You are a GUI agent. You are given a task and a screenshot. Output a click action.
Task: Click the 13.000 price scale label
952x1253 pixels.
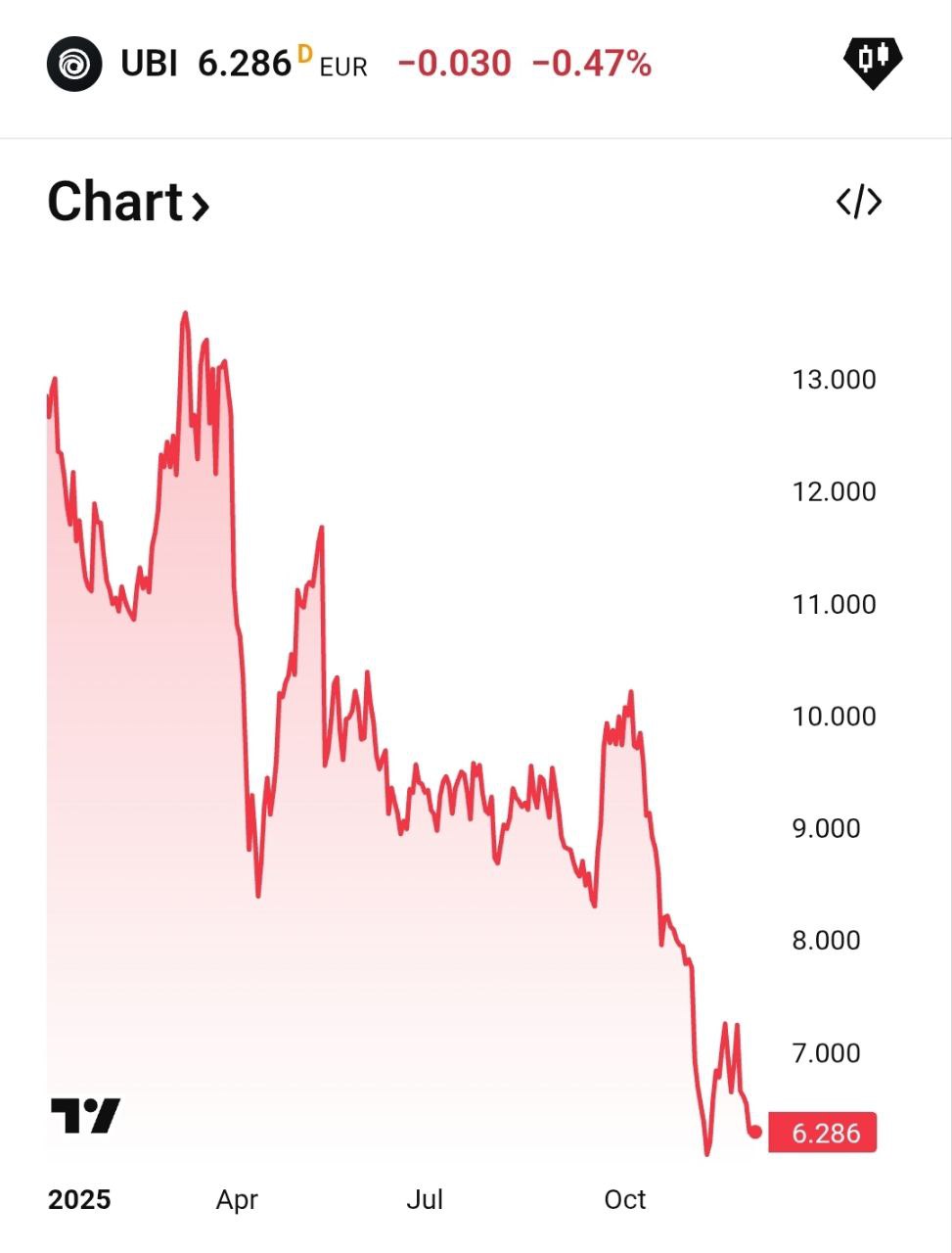pos(833,380)
